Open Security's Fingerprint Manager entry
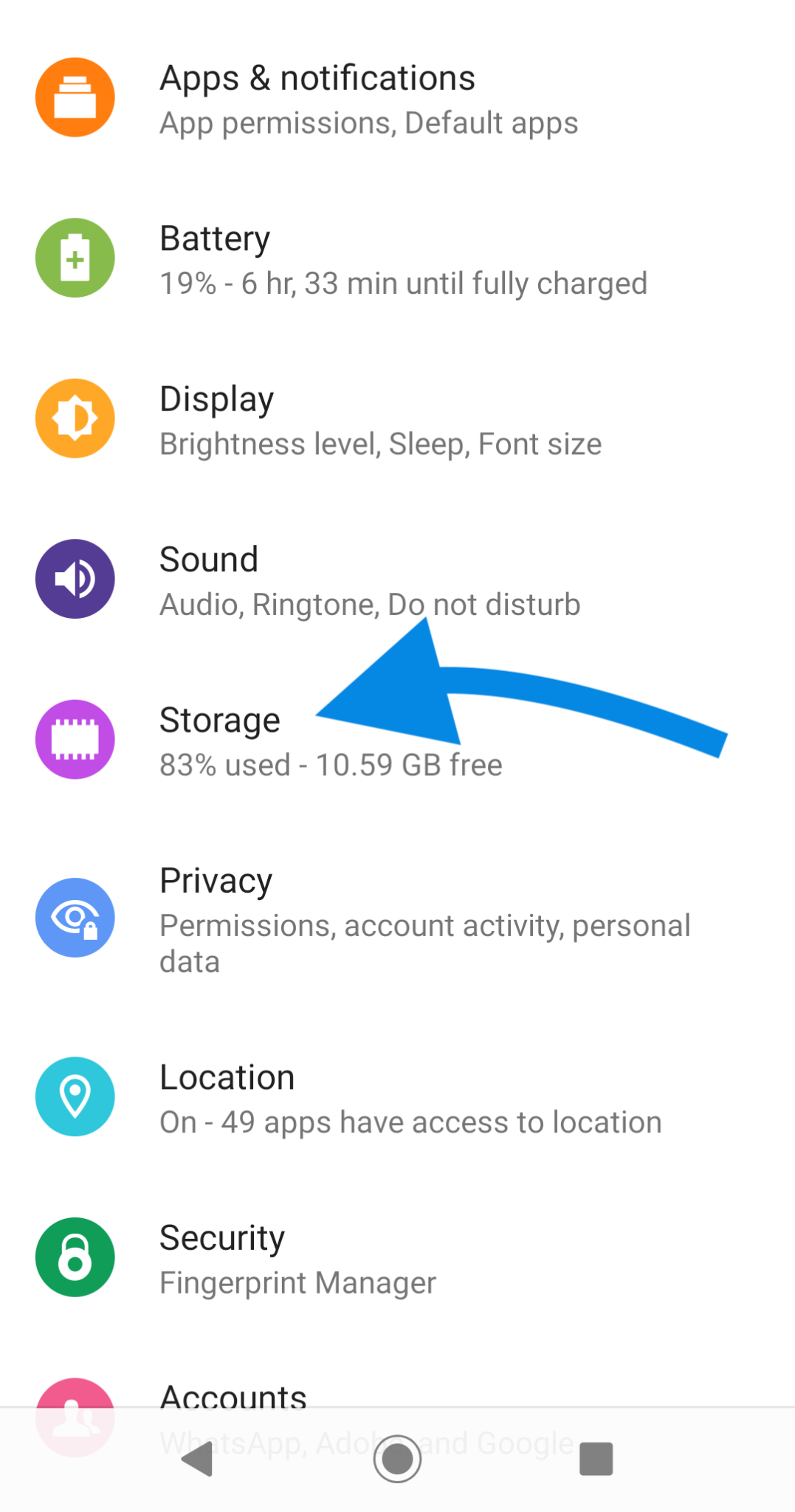 pos(297,1282)
